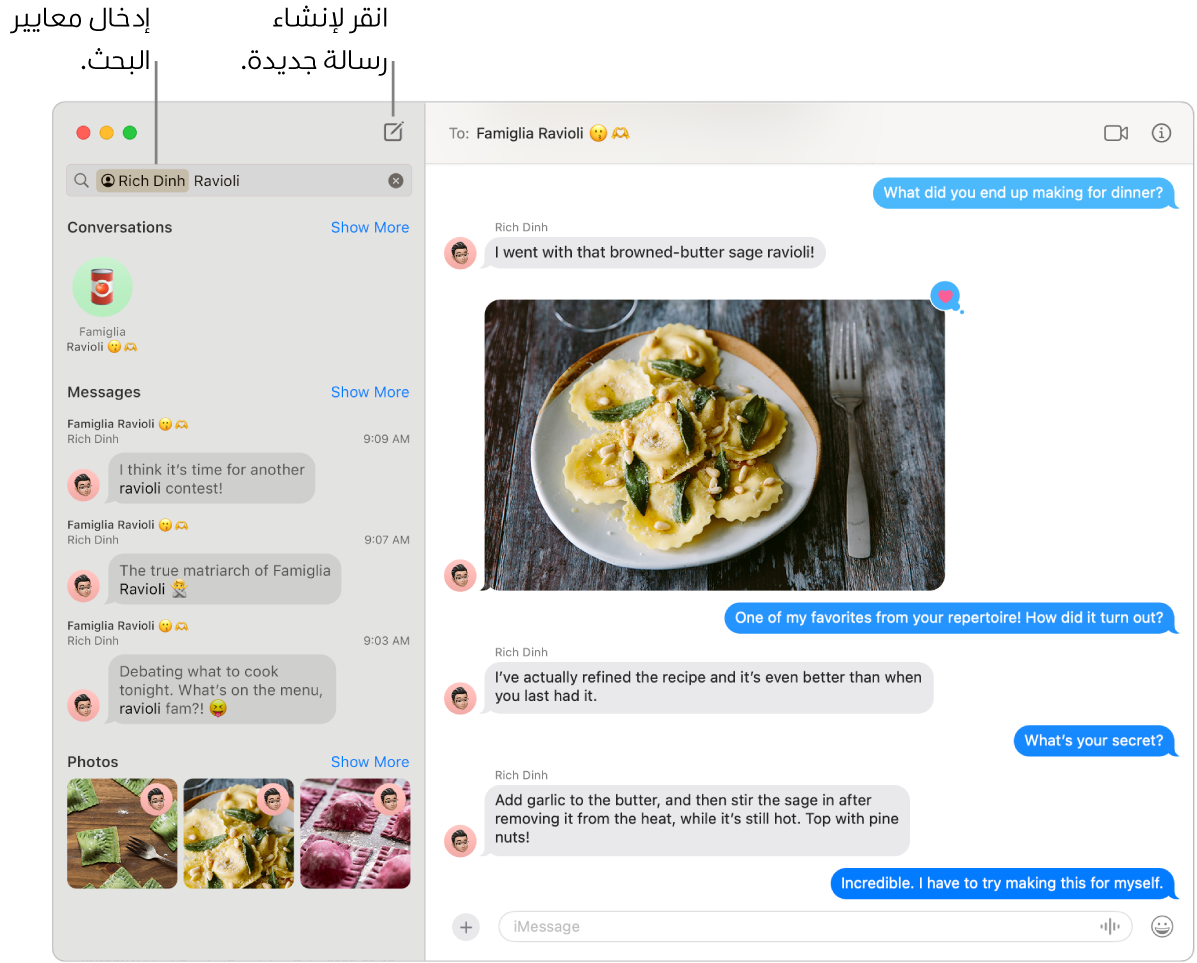Show more results under Messages
This screenshot has width=1197, height=963.
[369, 392]
